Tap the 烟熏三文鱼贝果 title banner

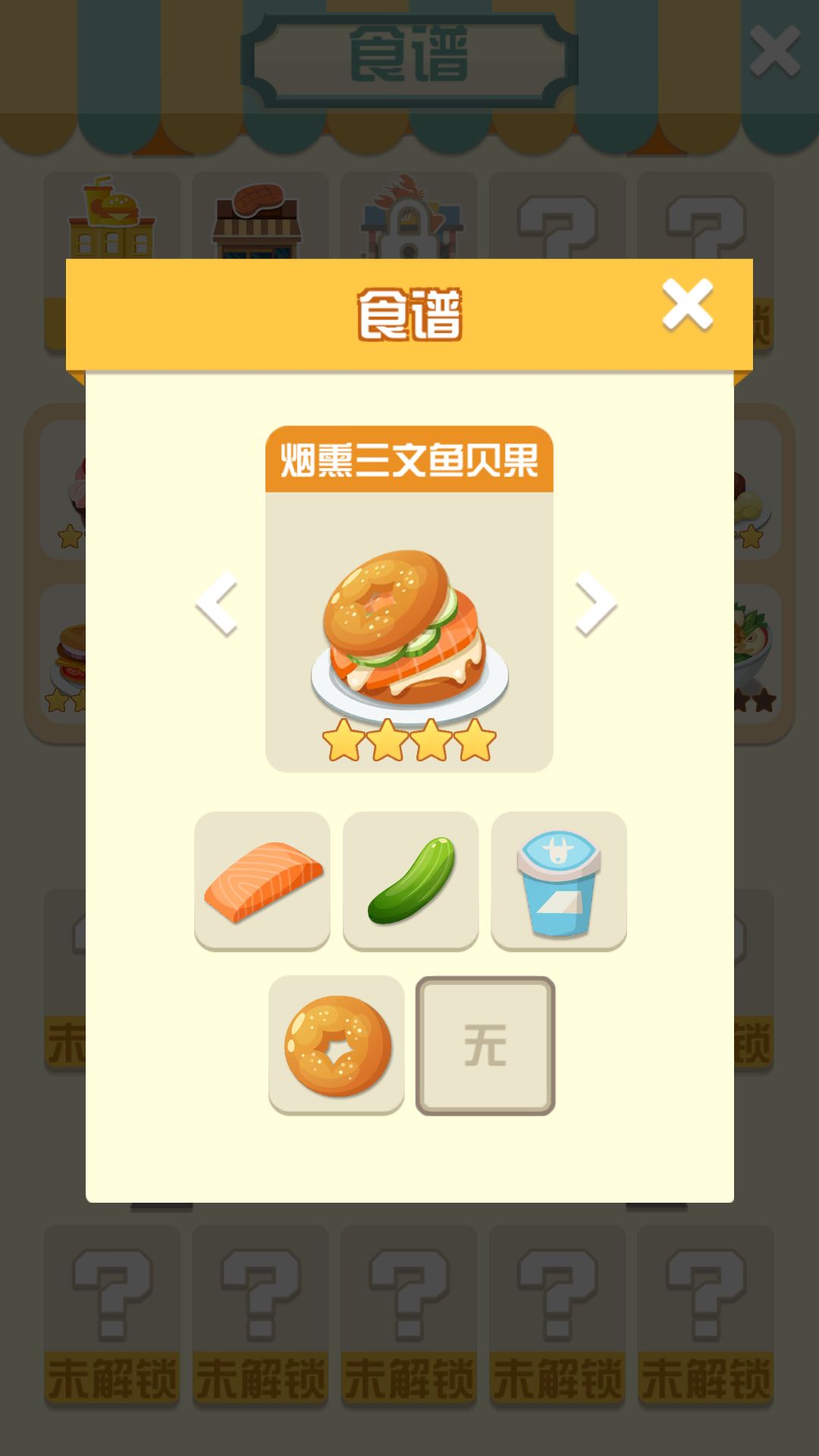(x=409, y=459)
